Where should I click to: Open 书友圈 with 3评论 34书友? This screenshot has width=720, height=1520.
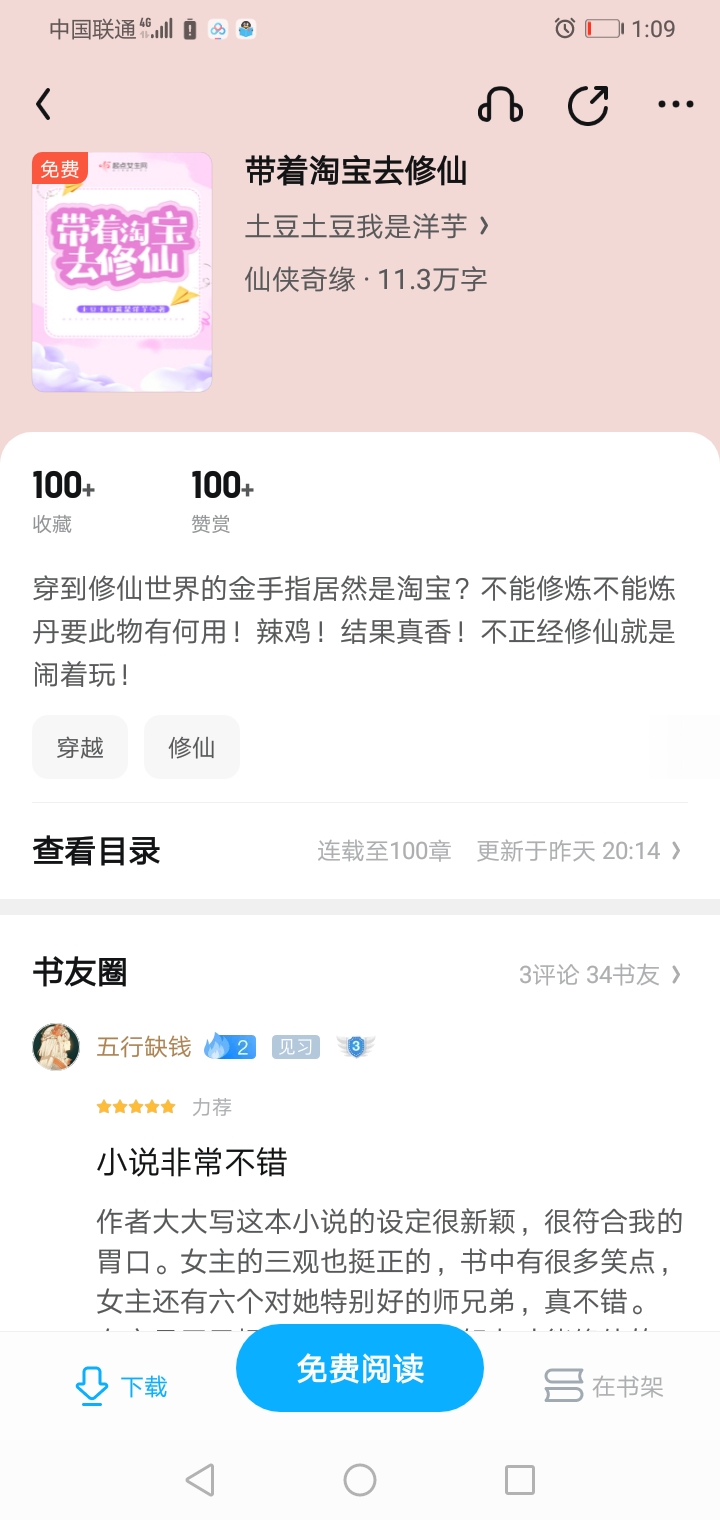click(x=600, y=974)
